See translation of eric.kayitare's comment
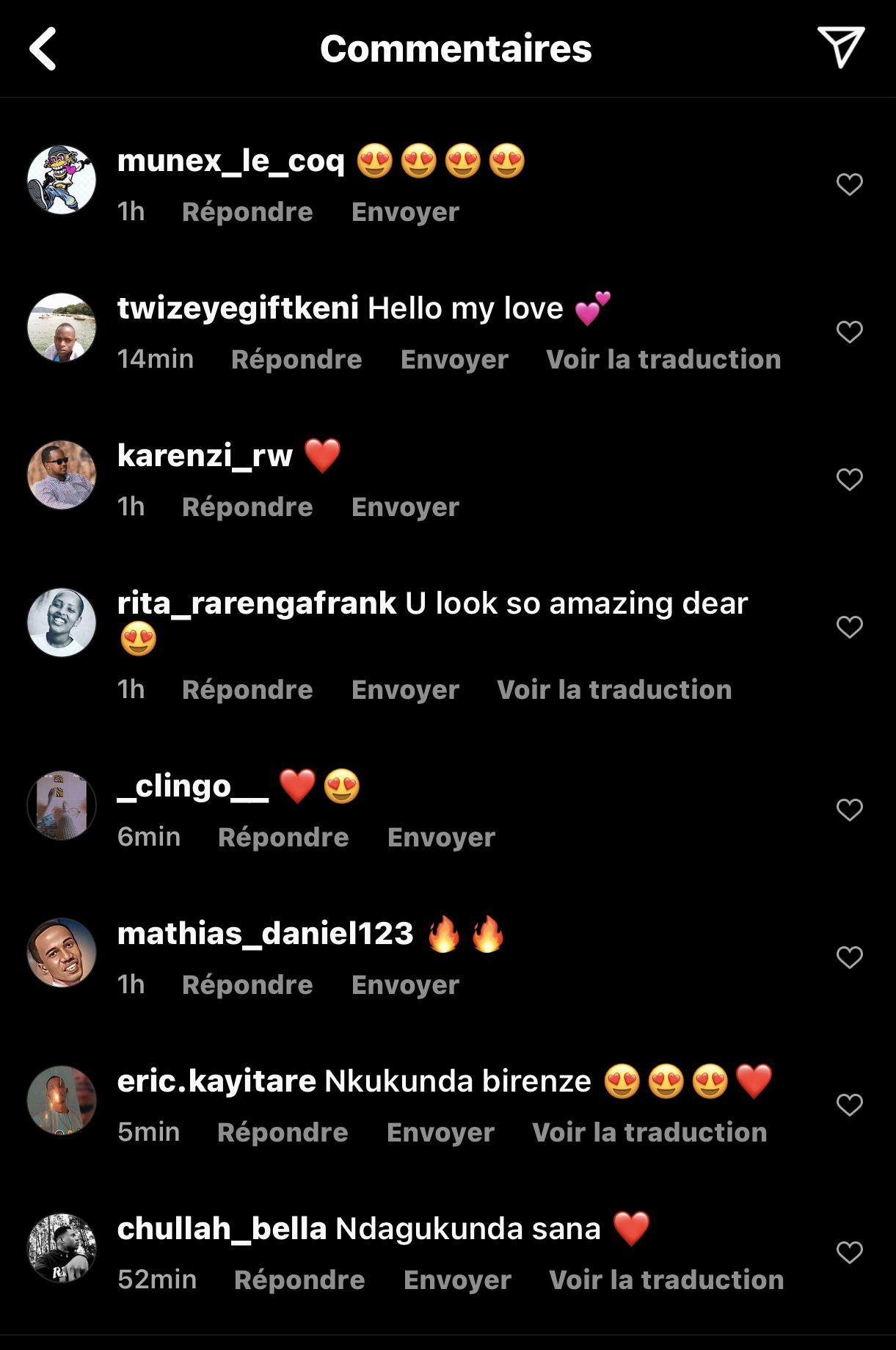Viewport: 896px width, 1350px height. coord(649,1133)
